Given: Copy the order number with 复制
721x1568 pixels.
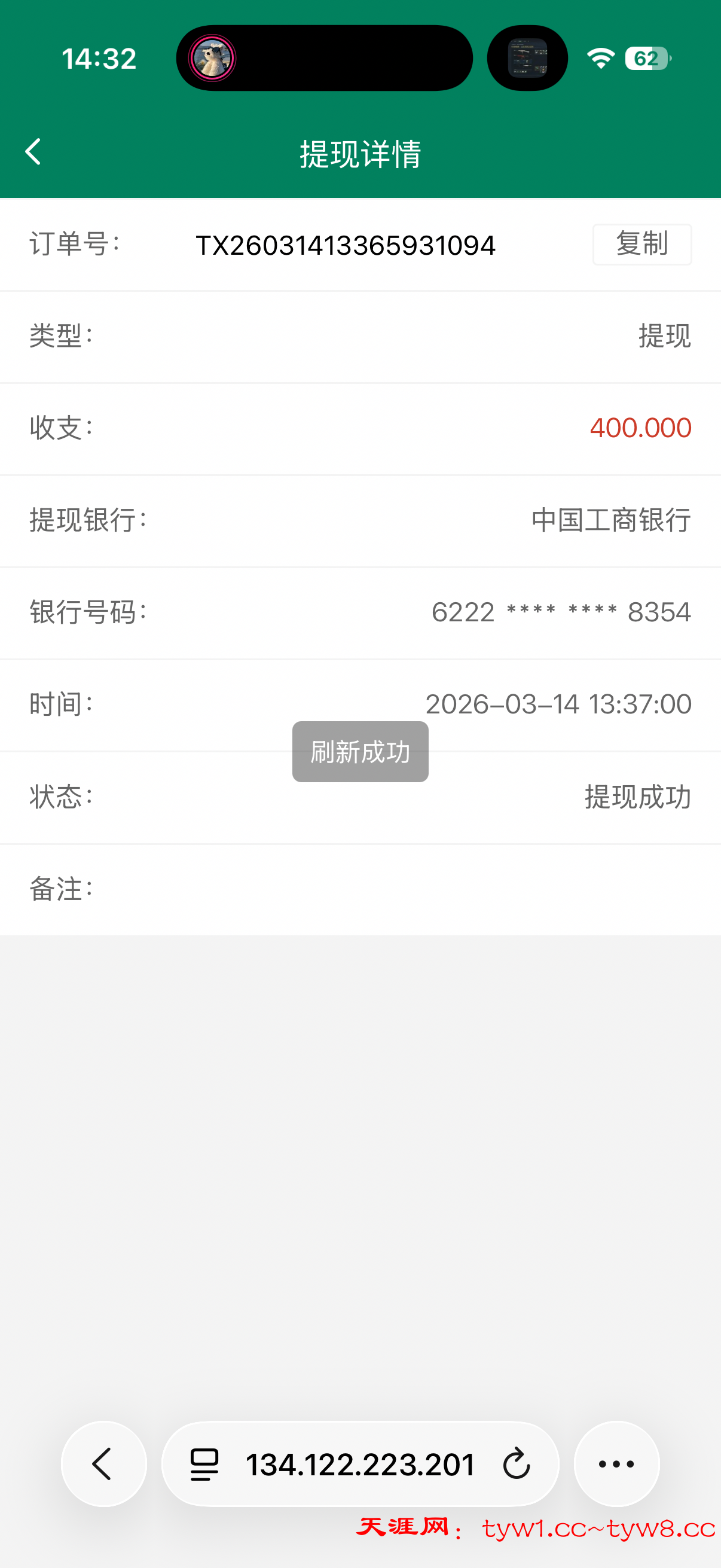Looking at the screenshot, I should pyautogui.click(x=642, y=245).
